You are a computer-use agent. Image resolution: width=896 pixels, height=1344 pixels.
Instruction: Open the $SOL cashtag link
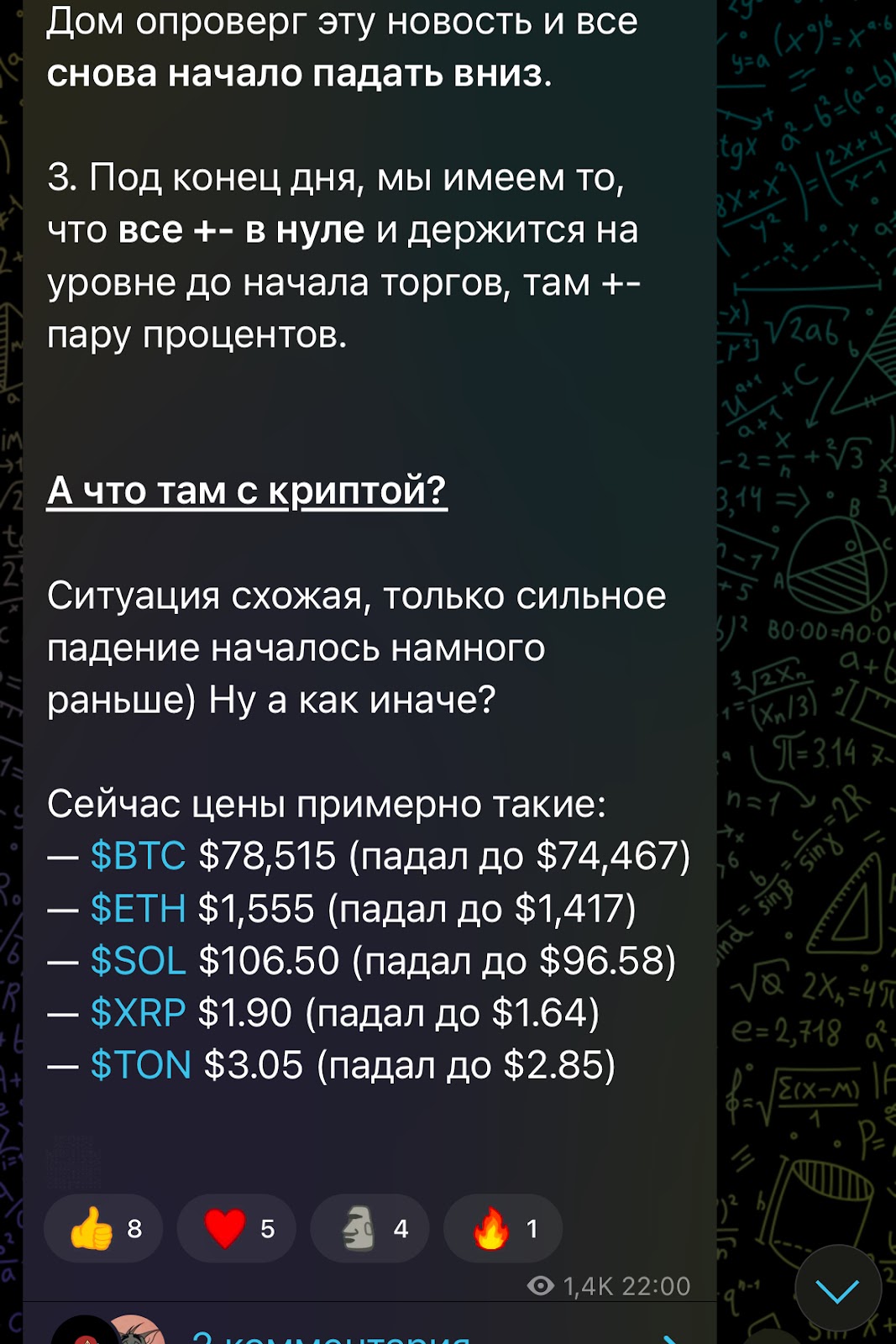(x=138, y=961)
